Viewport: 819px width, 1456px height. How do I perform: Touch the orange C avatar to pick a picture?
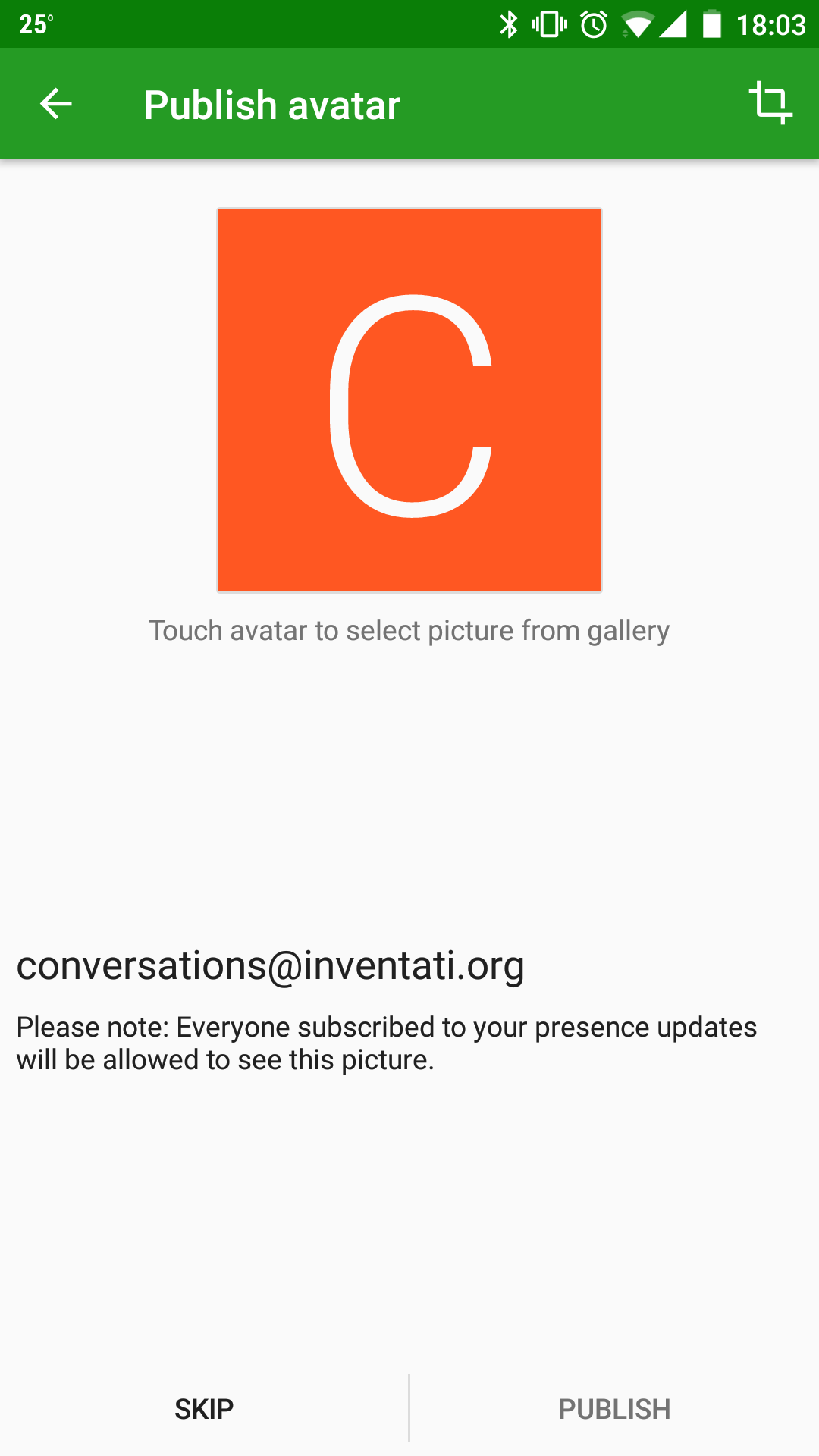(x=409, y=400)
